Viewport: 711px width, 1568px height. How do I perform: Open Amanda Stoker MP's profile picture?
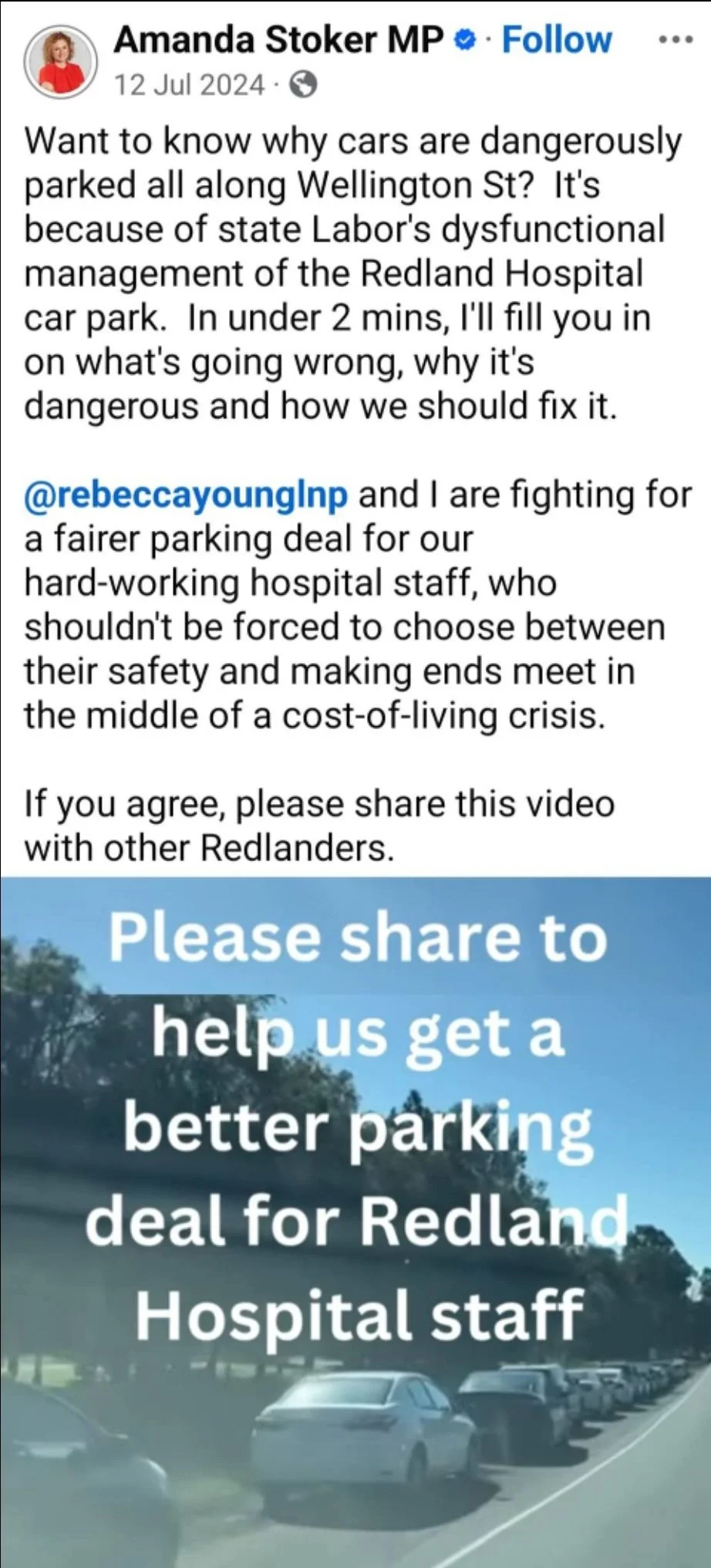click(x=61, y=62)
